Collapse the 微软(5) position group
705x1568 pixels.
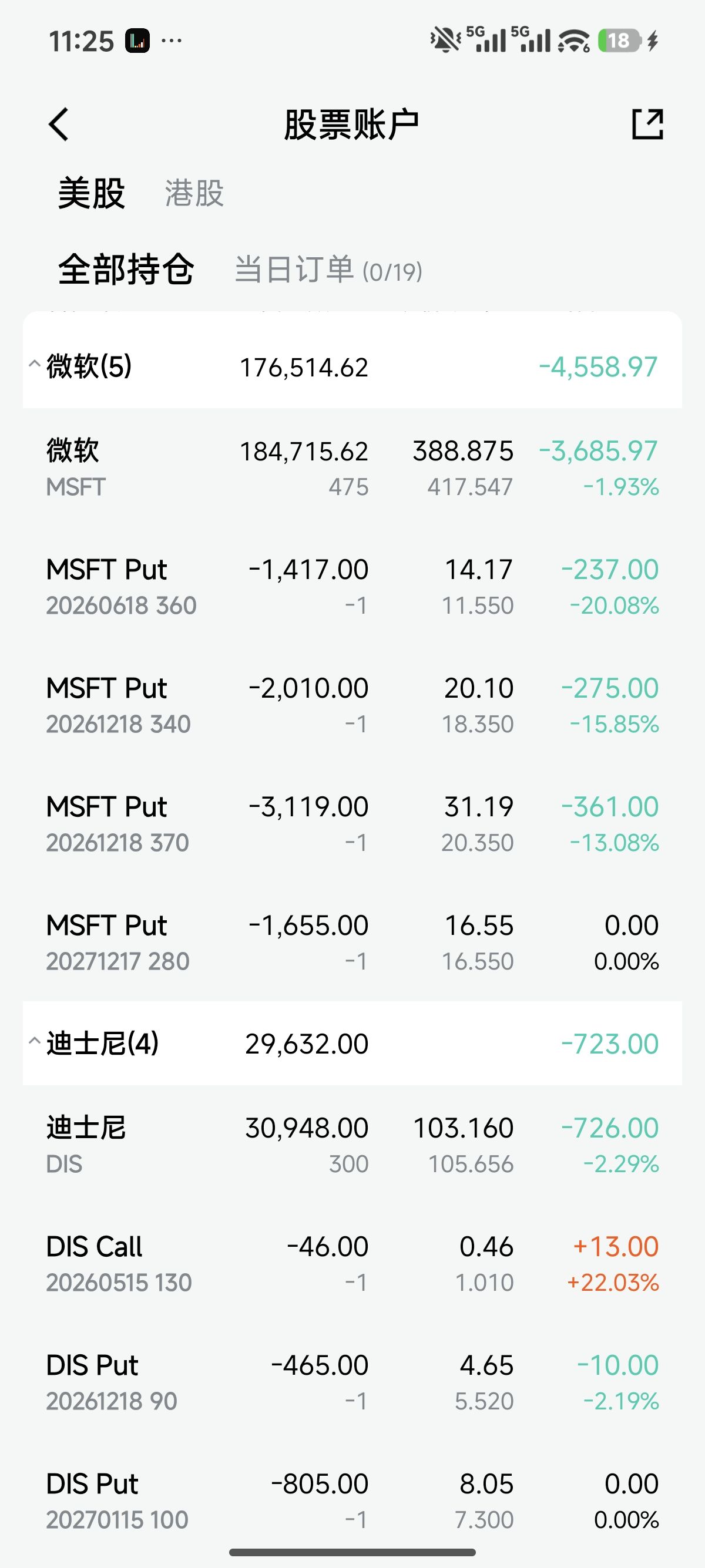[x=35, y=366]
